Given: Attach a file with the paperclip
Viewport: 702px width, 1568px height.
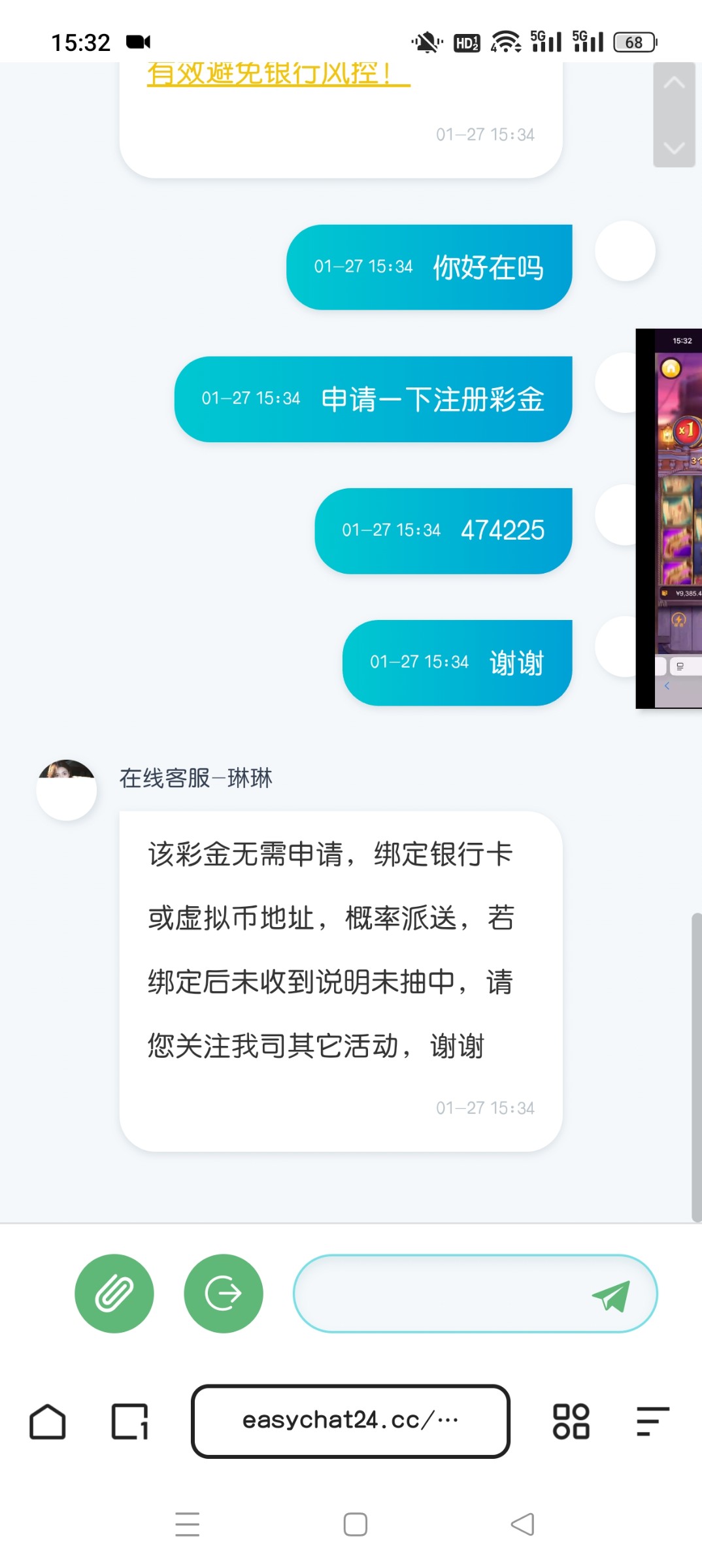Looking at the screenshot, I should pos(114,1293).
